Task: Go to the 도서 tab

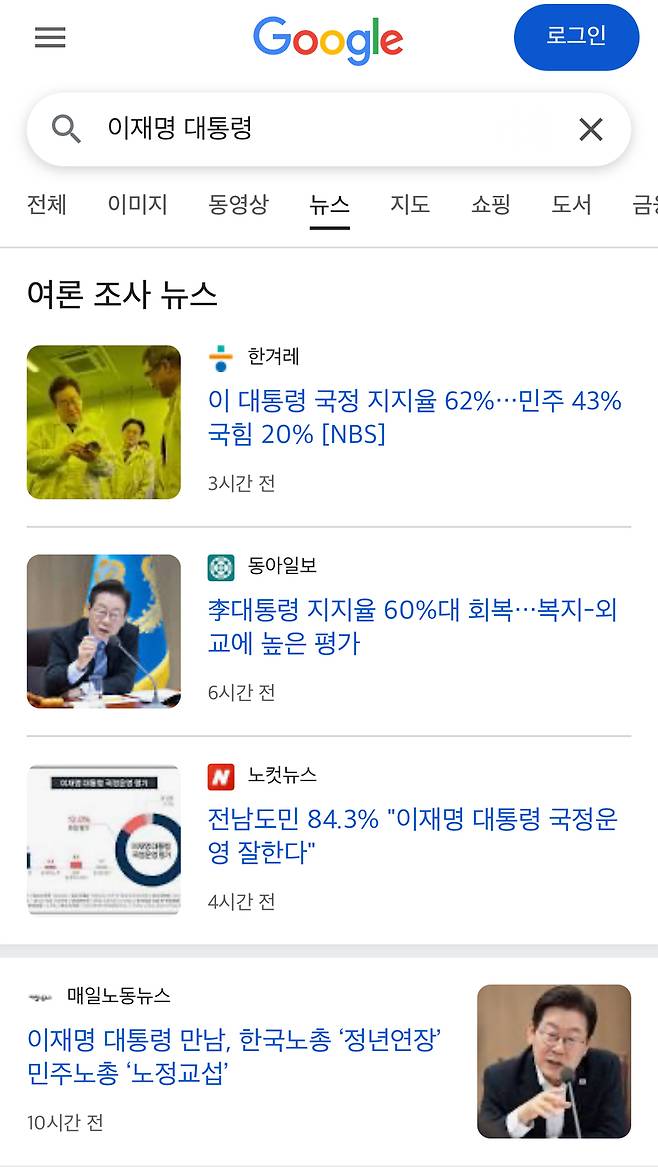Action: (x=571, y=205)
